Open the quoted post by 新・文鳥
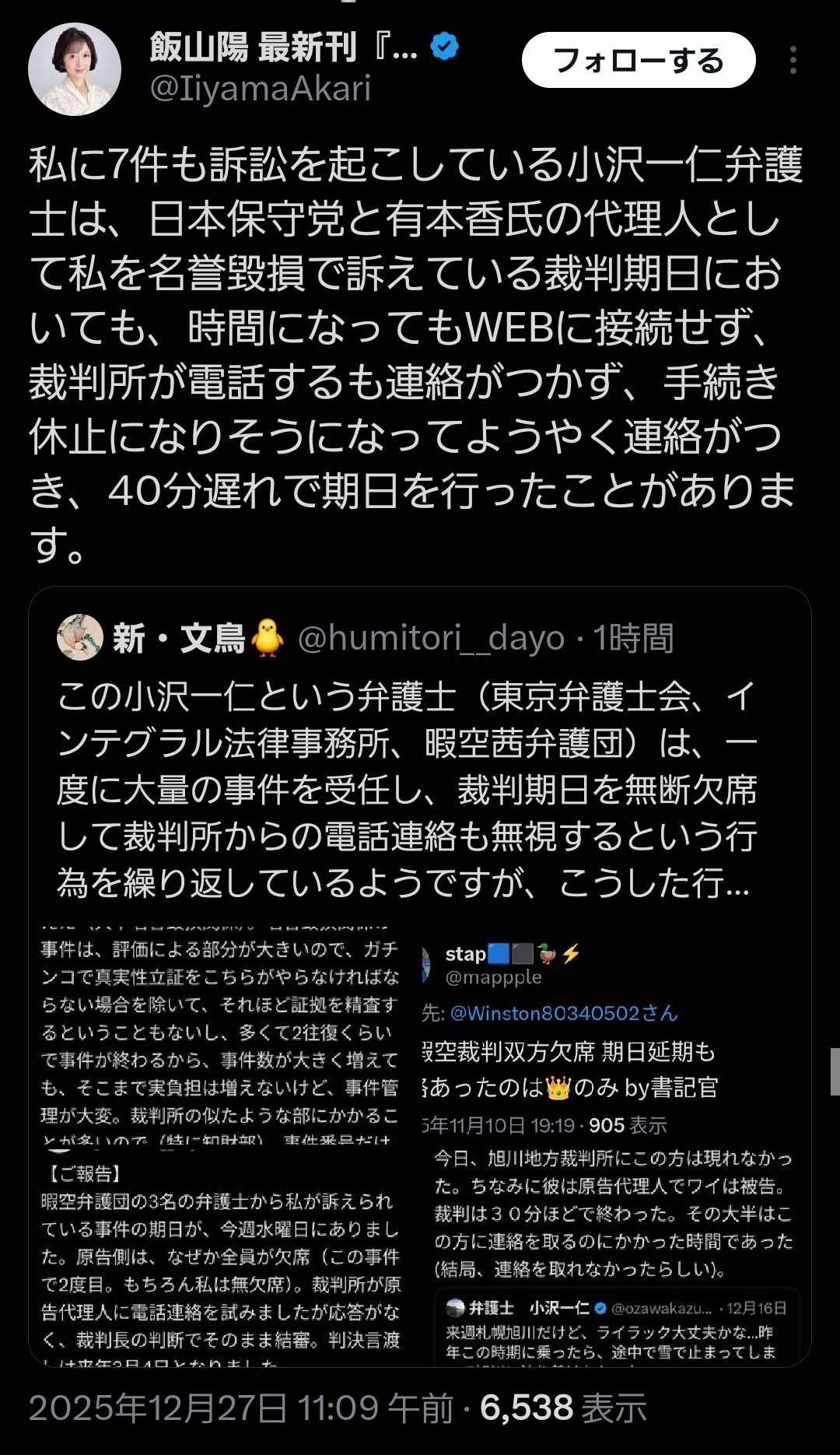 pyautogui.click(x=404, y=786)
